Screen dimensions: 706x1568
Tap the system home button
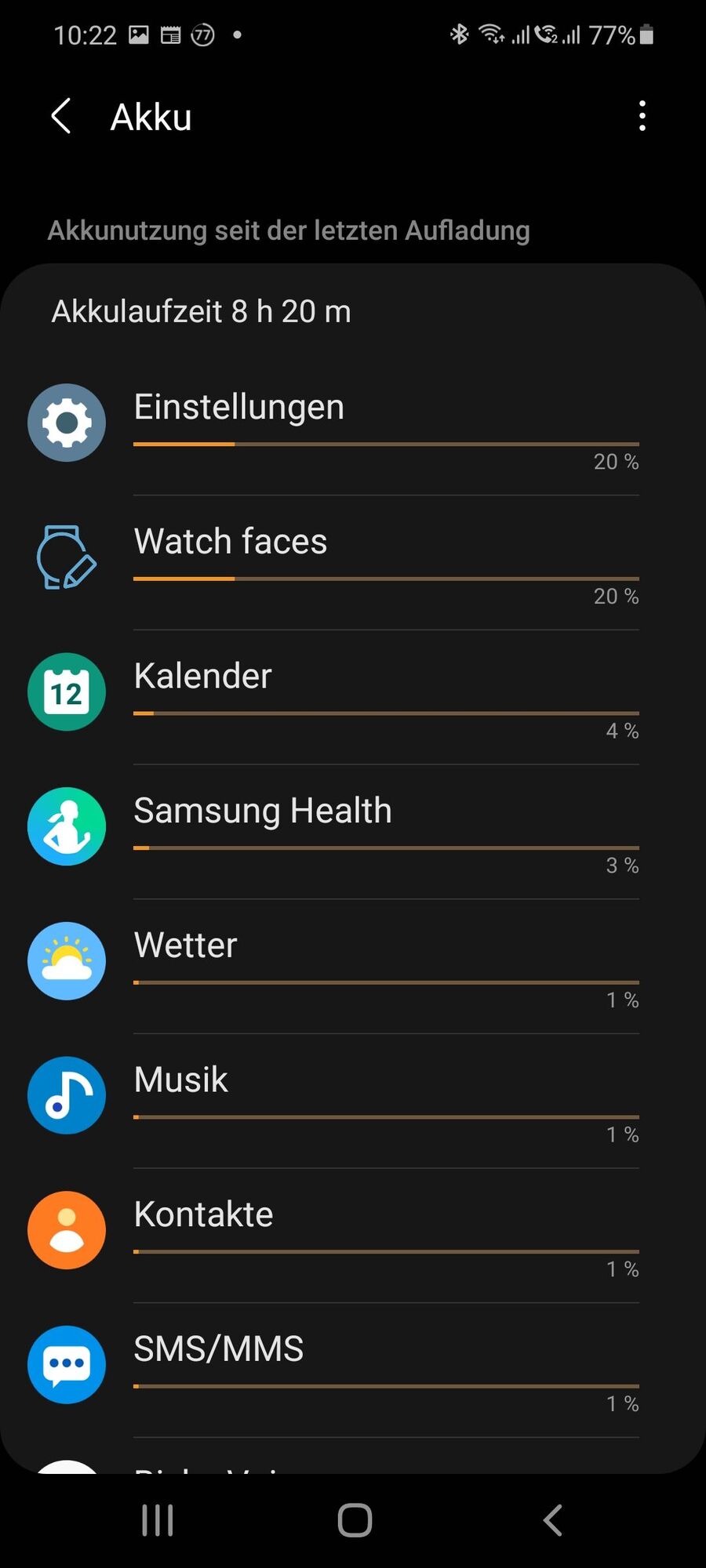(355, 1520)
